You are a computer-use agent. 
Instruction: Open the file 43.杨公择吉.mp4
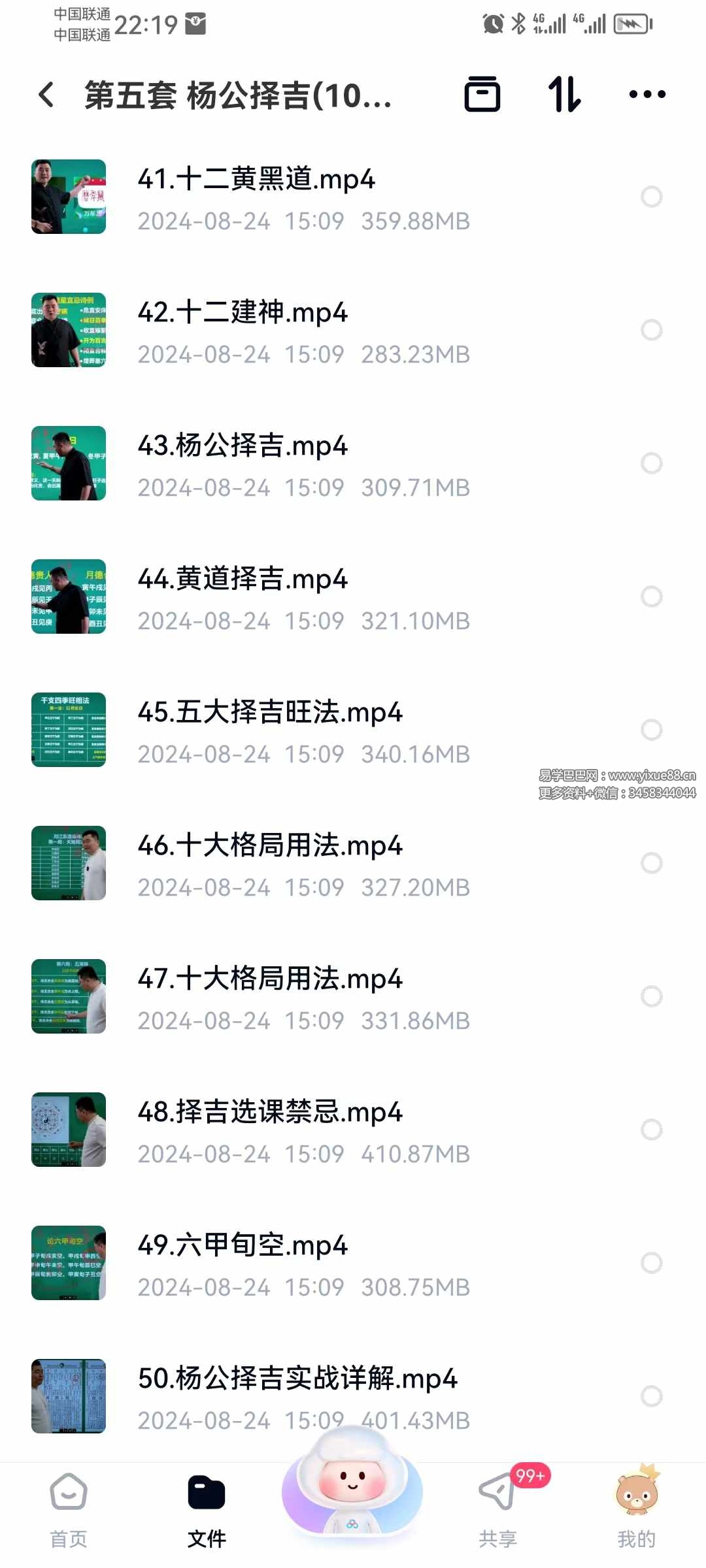[243, 446]
